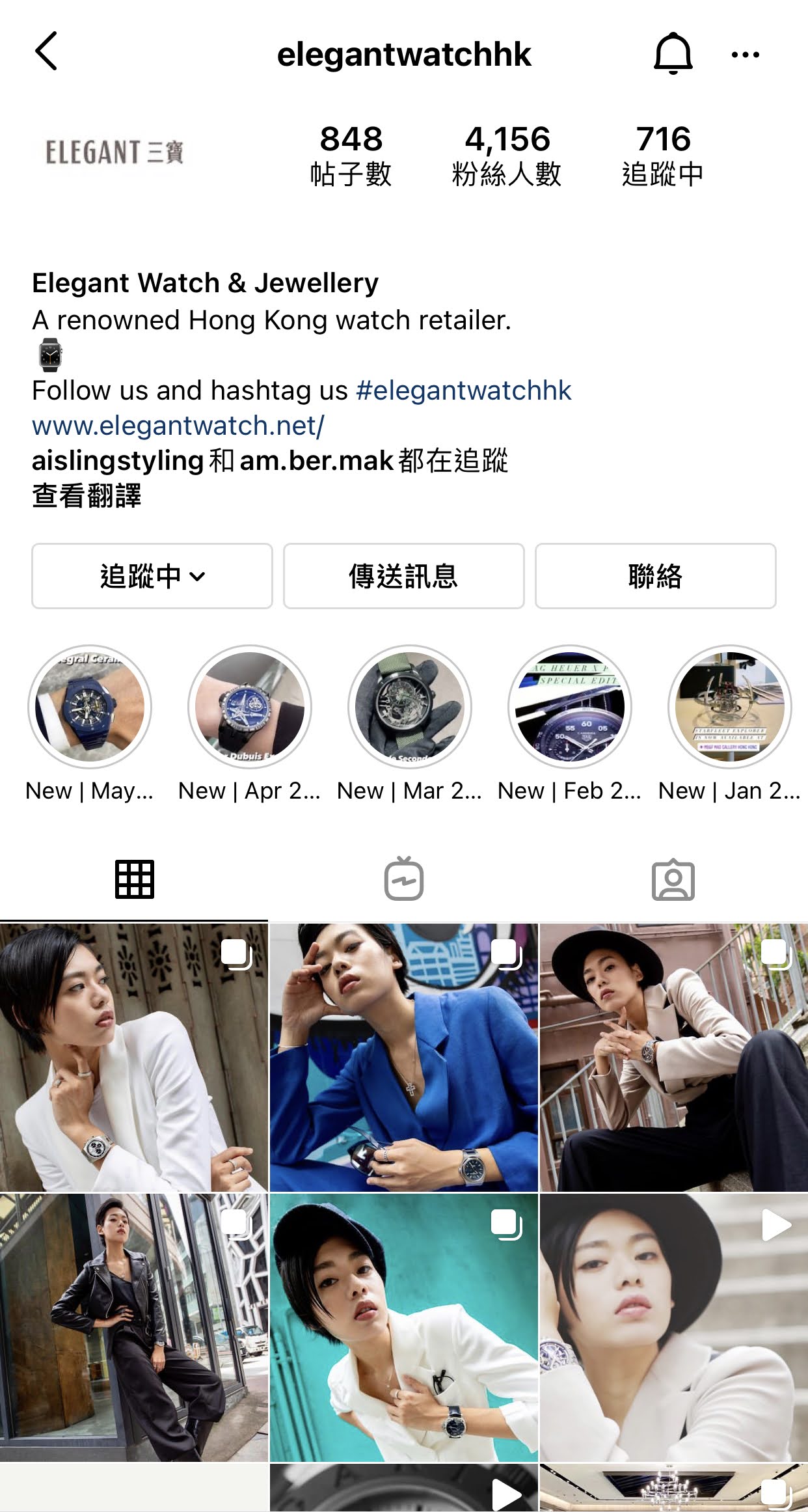Expand the 追蹤中 following dropdown
Screen dimensions: 808x1512
click(x=152, y=576)
